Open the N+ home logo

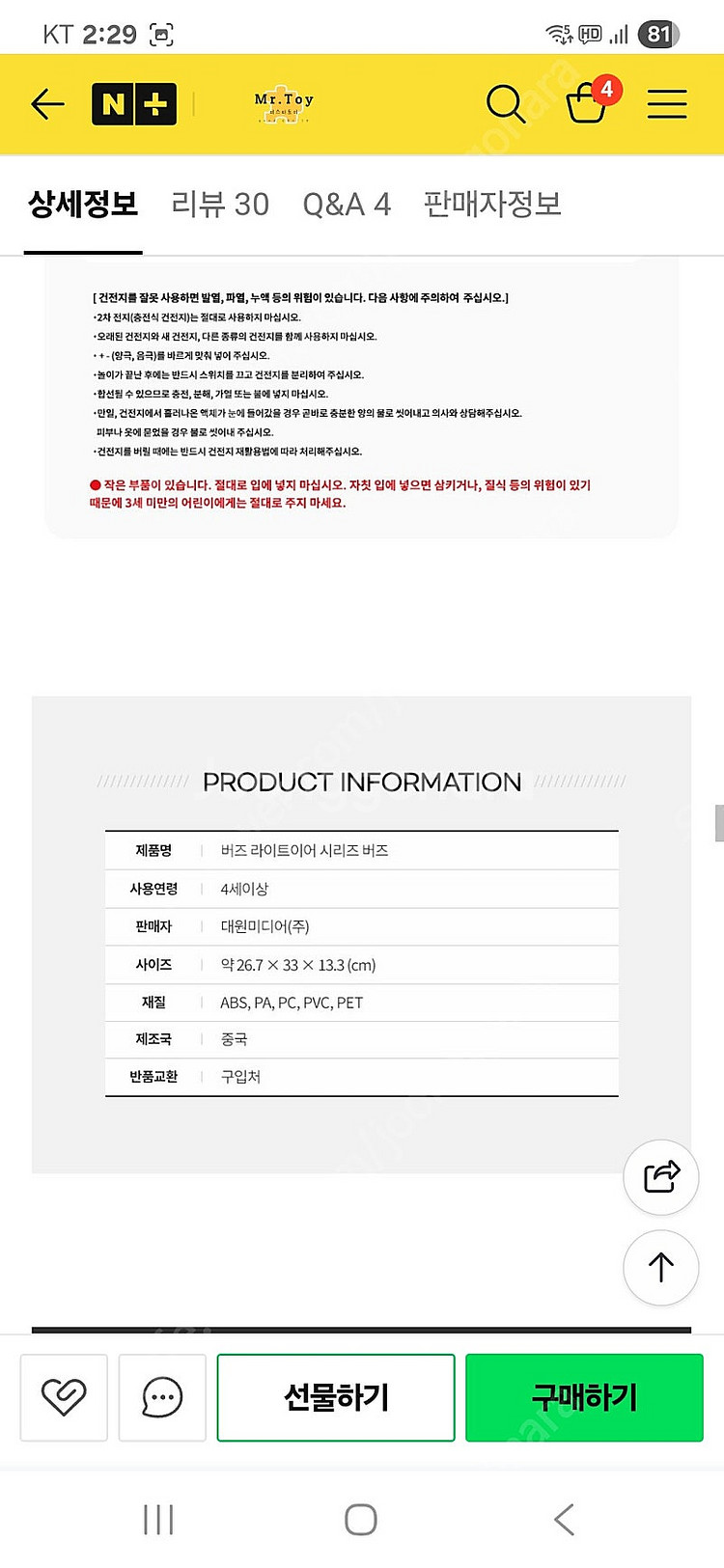[x=134, y=104]
